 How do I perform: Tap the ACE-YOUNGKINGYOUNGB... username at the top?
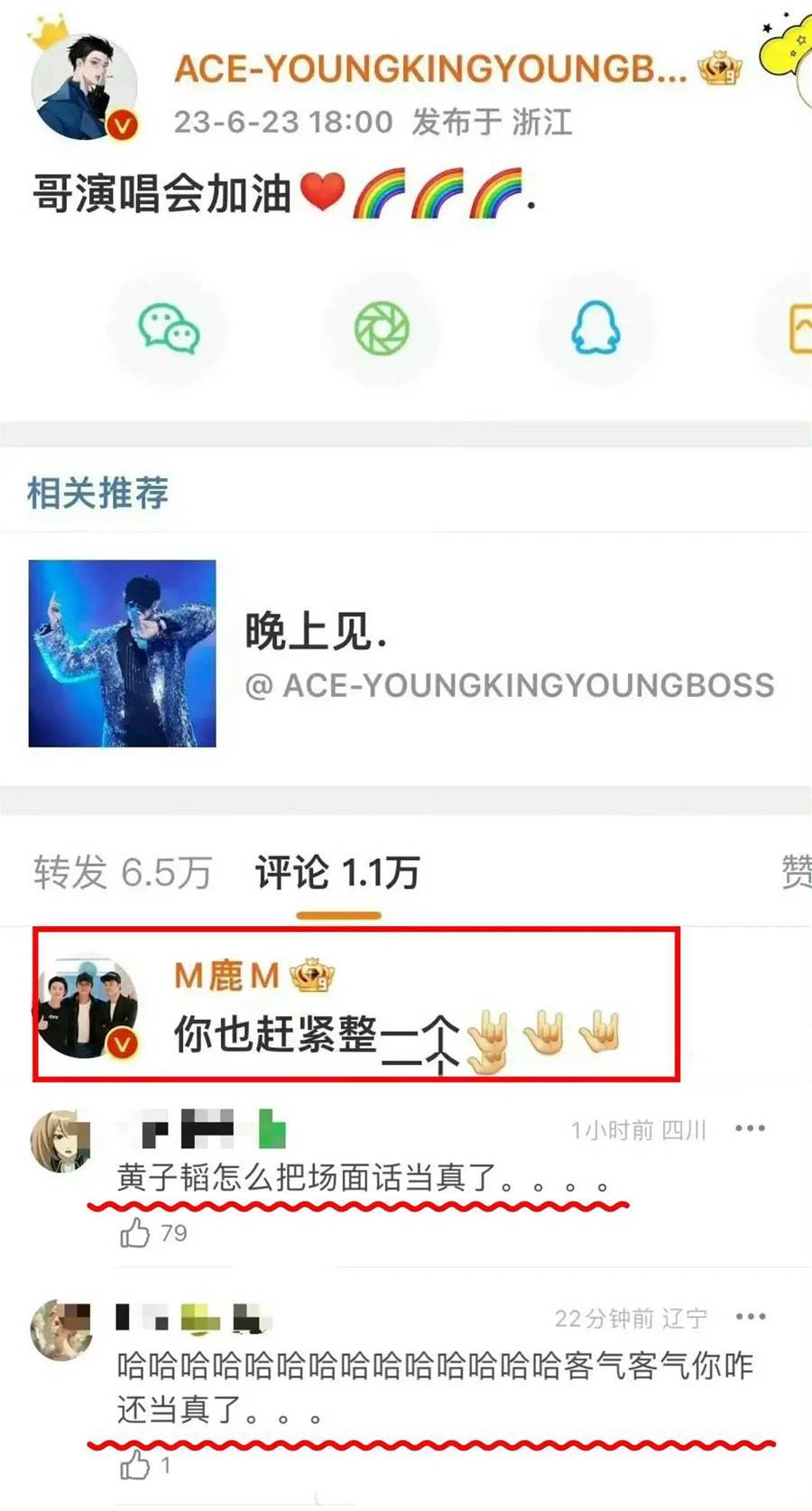click(x=430, y=69)
